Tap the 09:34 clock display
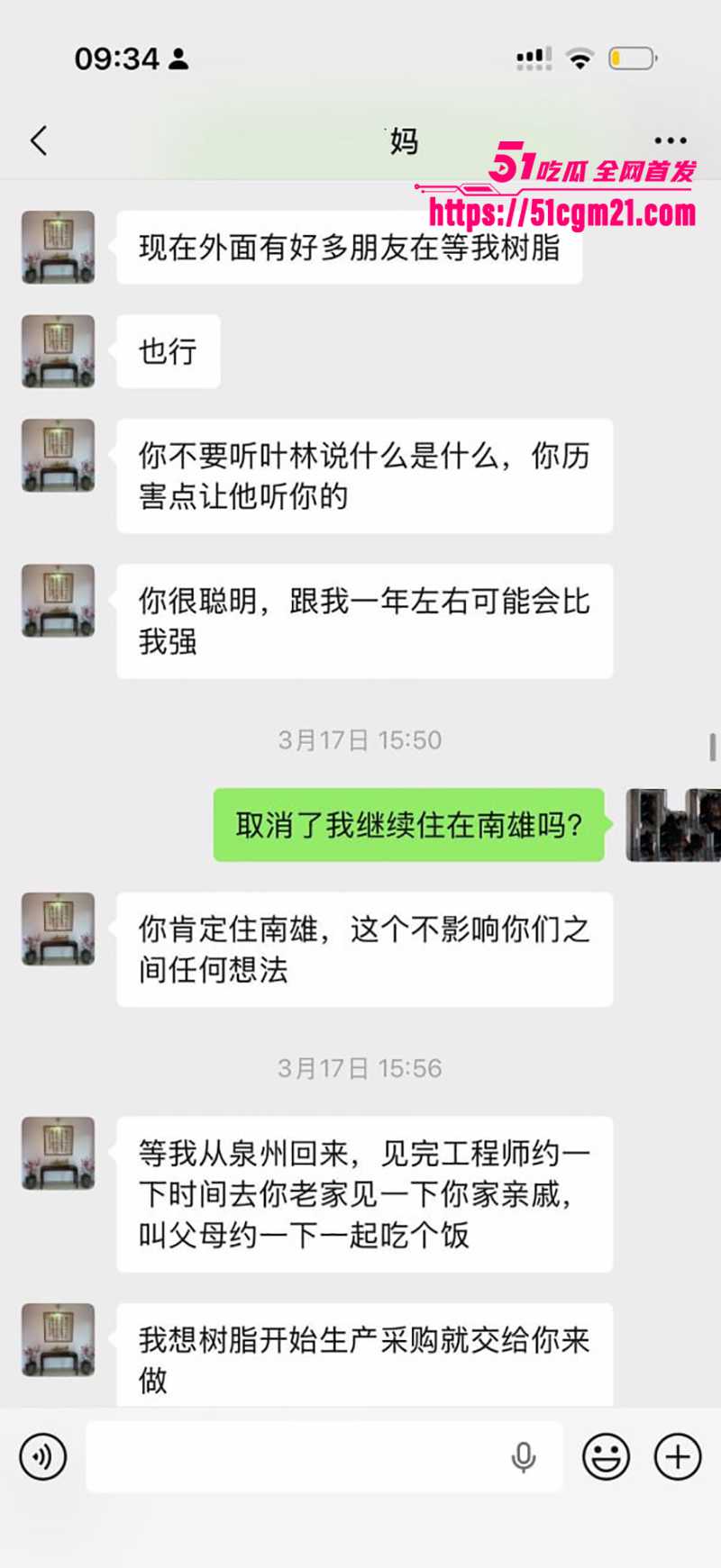 [119, 59]
